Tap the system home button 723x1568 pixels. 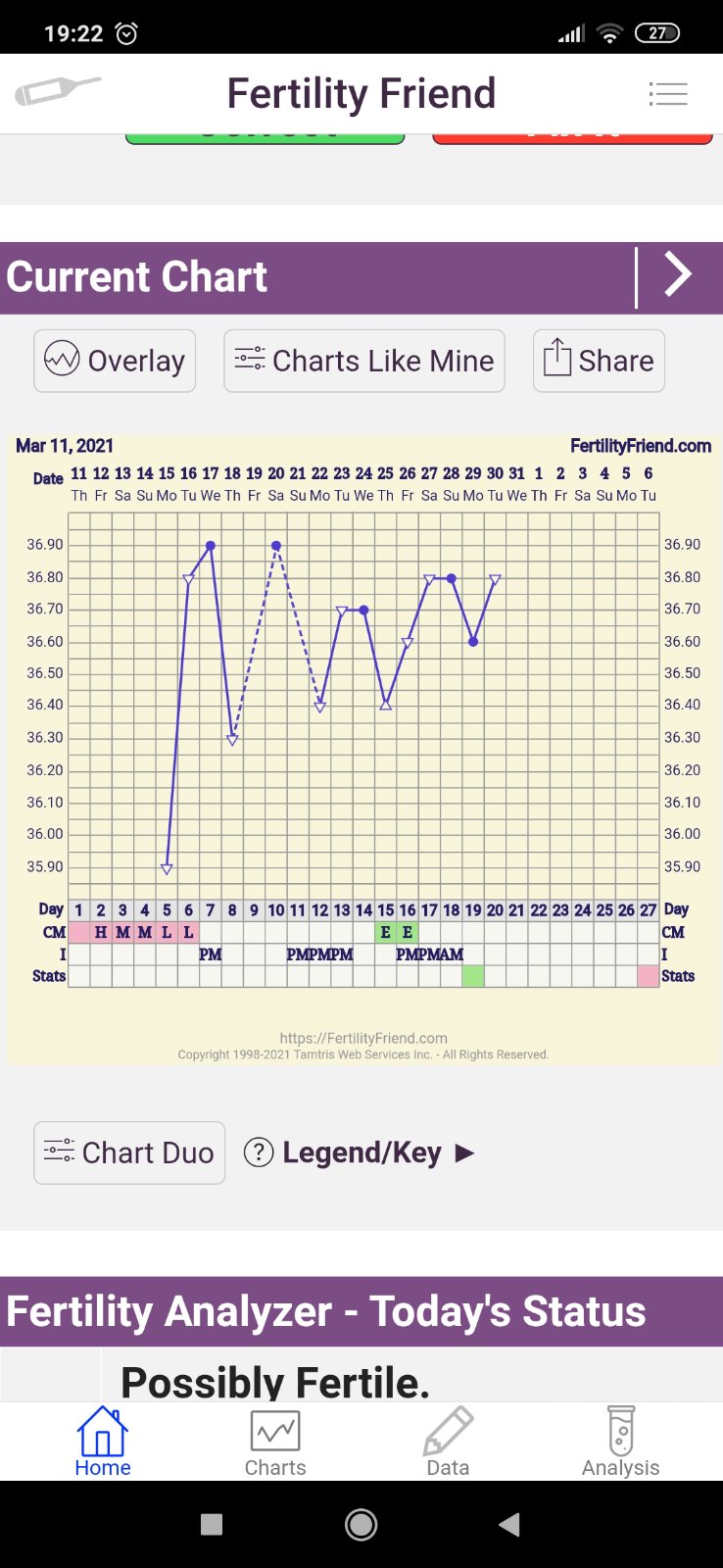tap(361, 1524)
